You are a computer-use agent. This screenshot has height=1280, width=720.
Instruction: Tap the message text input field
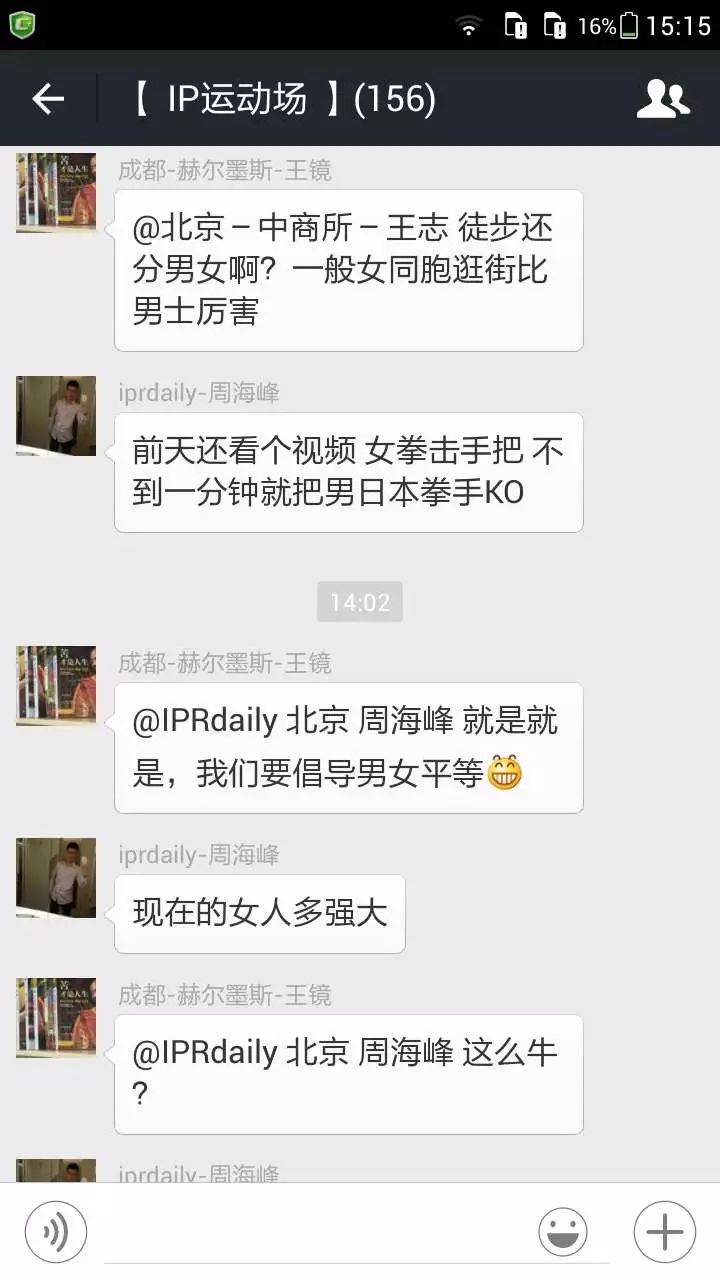(x=312, y=1232)
